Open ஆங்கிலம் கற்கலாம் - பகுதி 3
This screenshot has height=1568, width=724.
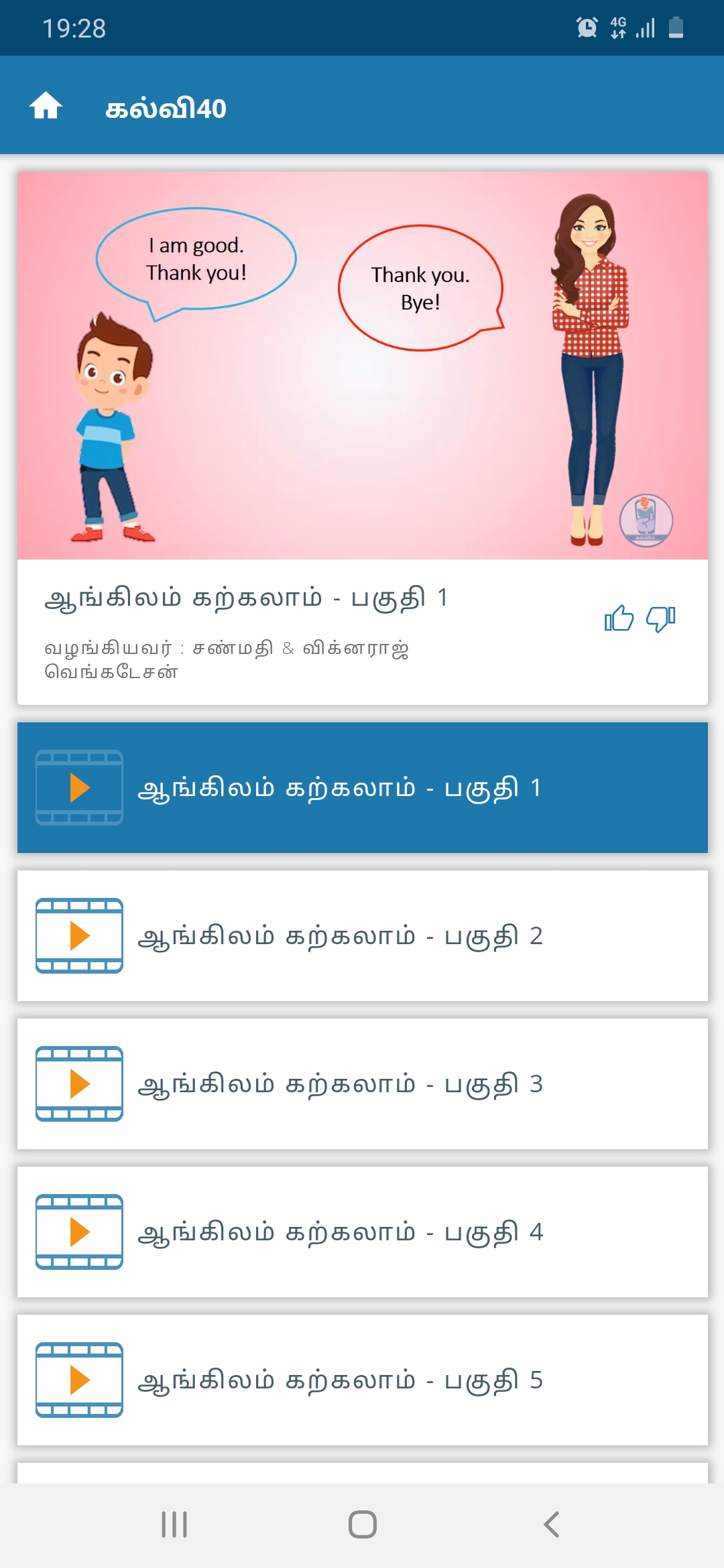363,1084
